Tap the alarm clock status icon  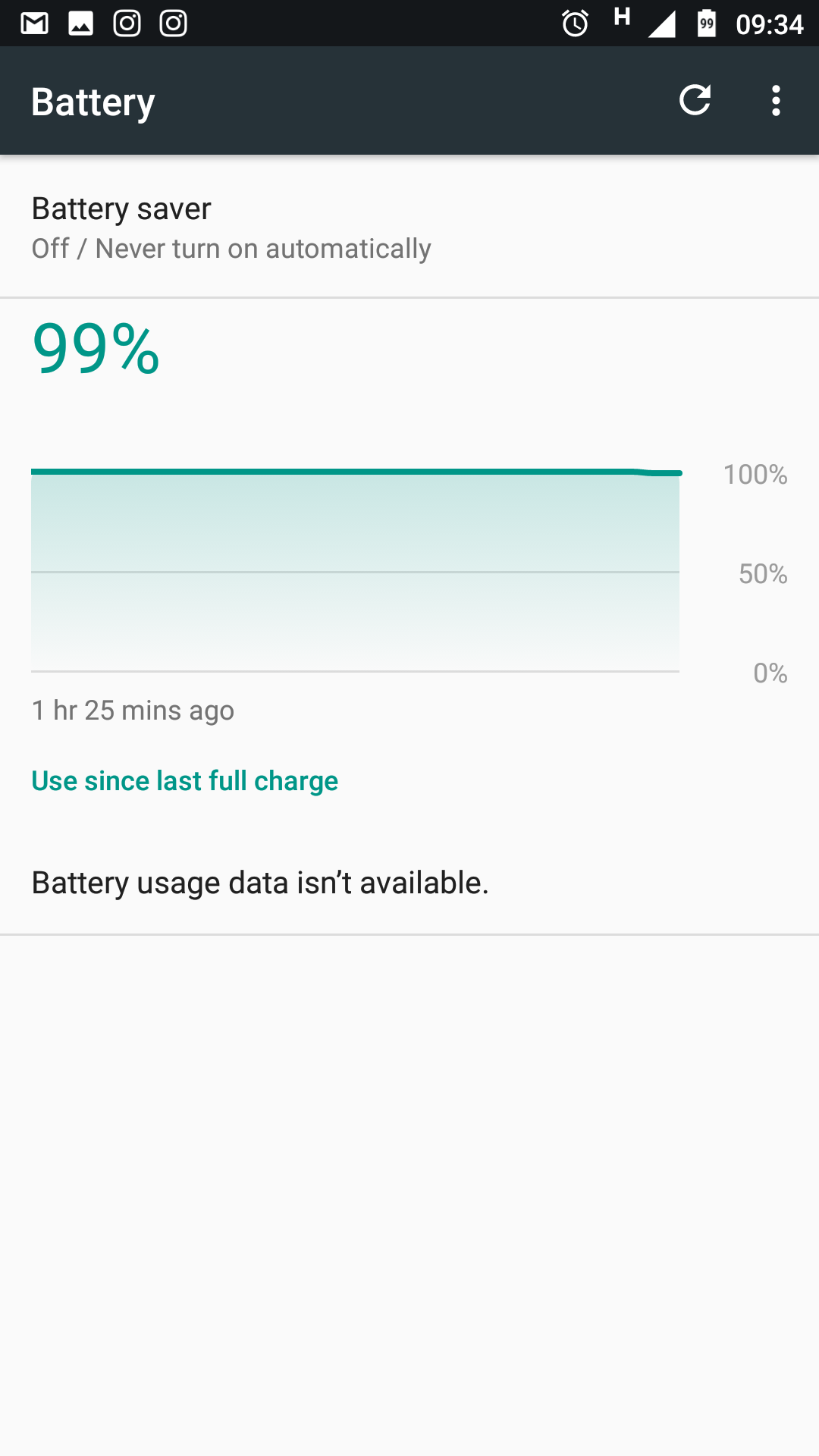click(x=576, y=23)
